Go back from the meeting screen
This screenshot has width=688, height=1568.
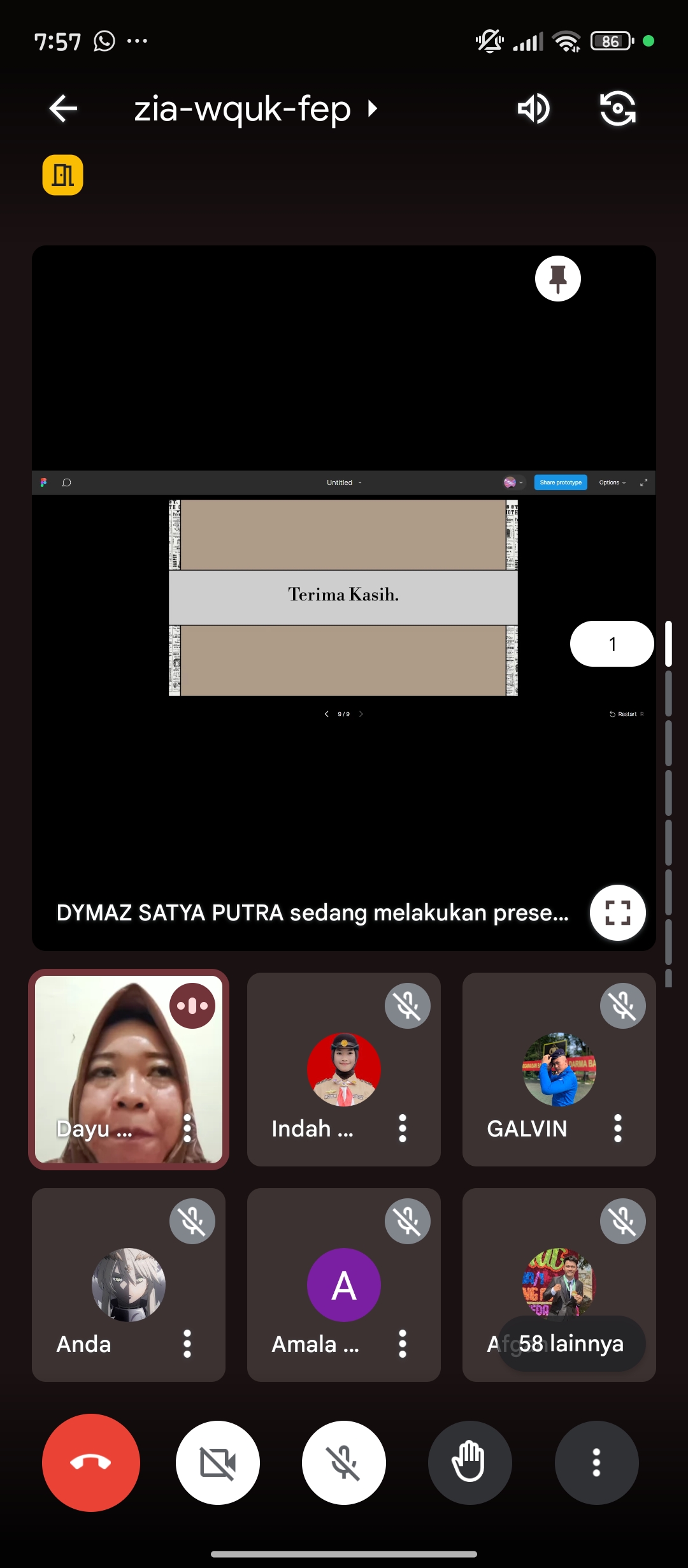click(63, 108)
